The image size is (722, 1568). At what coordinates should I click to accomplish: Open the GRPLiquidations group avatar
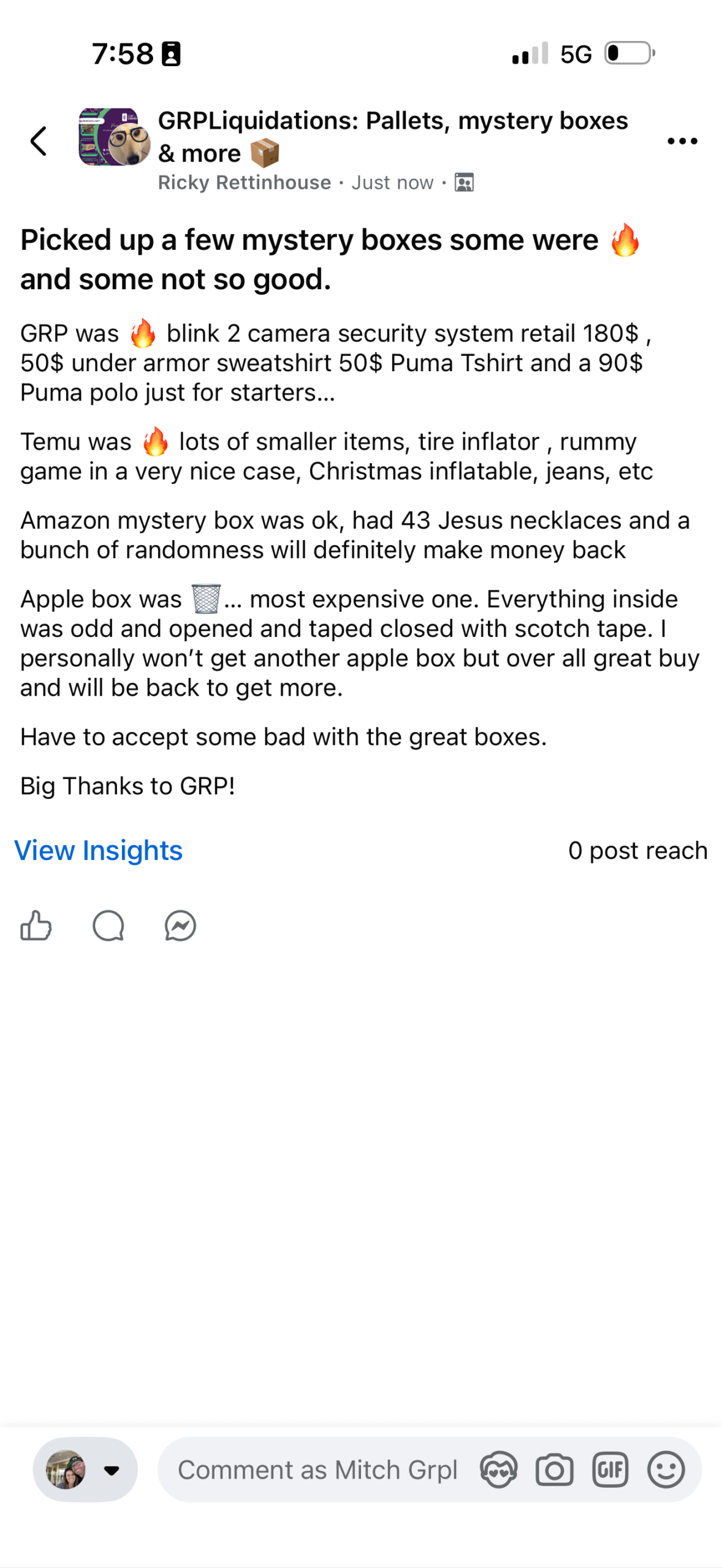(x=114, y=137)
